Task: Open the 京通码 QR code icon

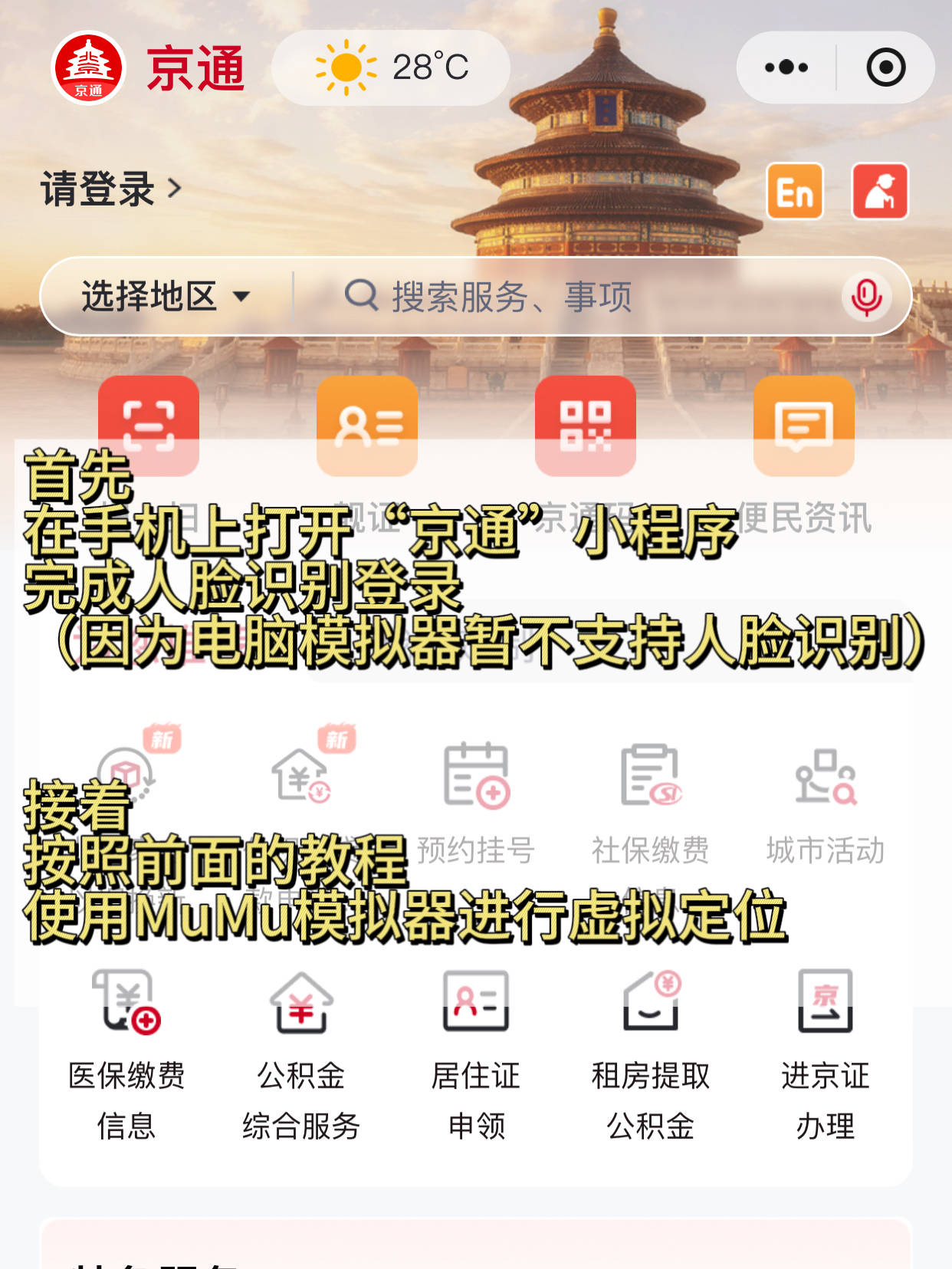Action: pyautogui.click(x=587, y=427)
